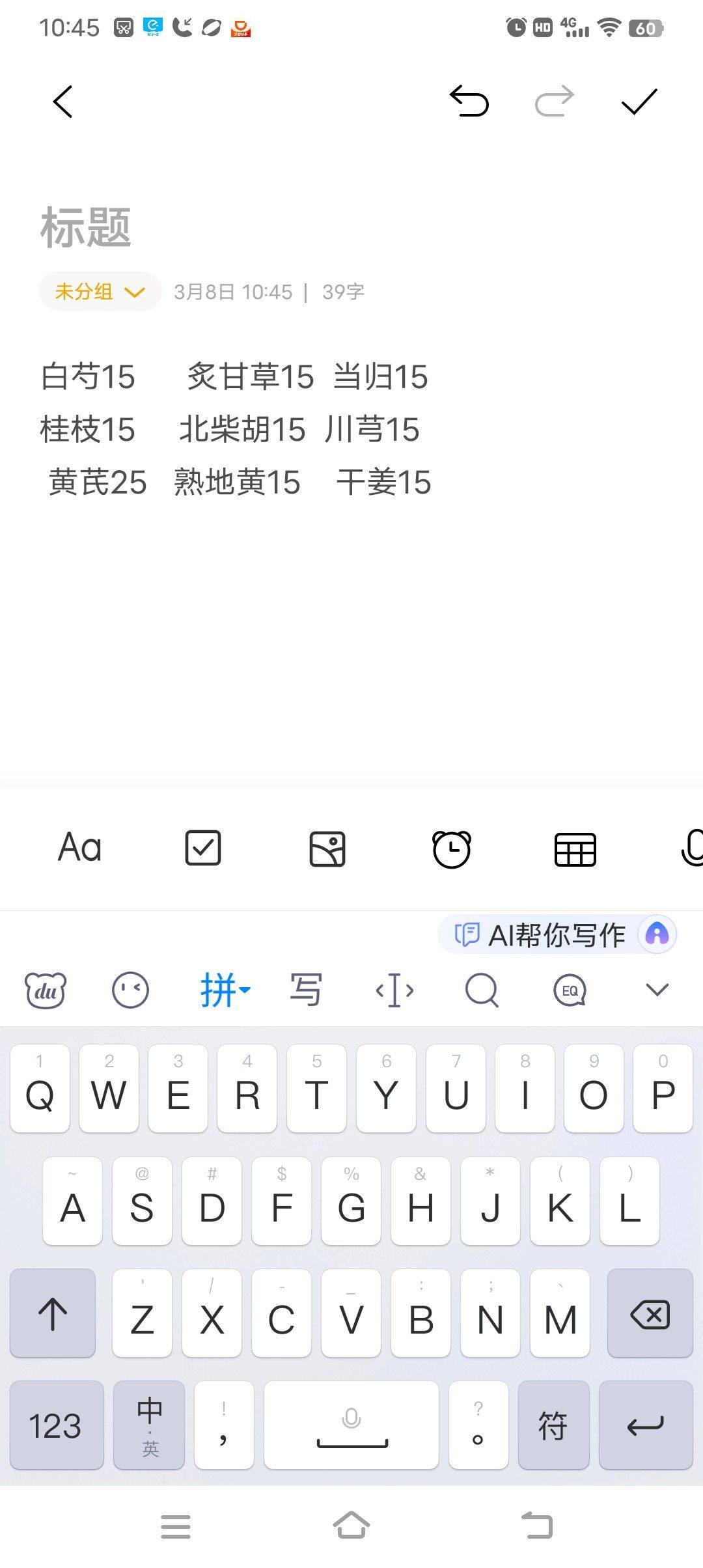Image resolution: width=703 pixels, height=1568 pixels.
Task: Collapse the keyboard with the down chevron
Action: coord(657,990)
